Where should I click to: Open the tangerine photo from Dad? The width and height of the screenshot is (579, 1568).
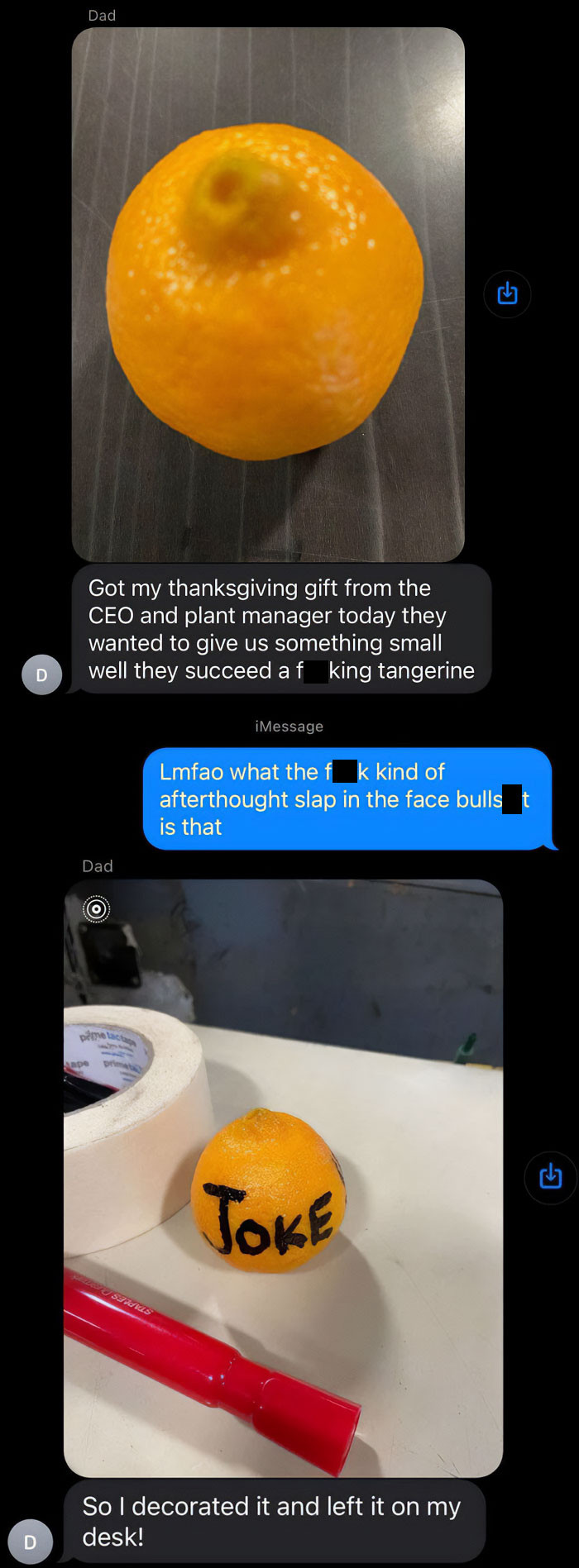[x=268, y=294]
